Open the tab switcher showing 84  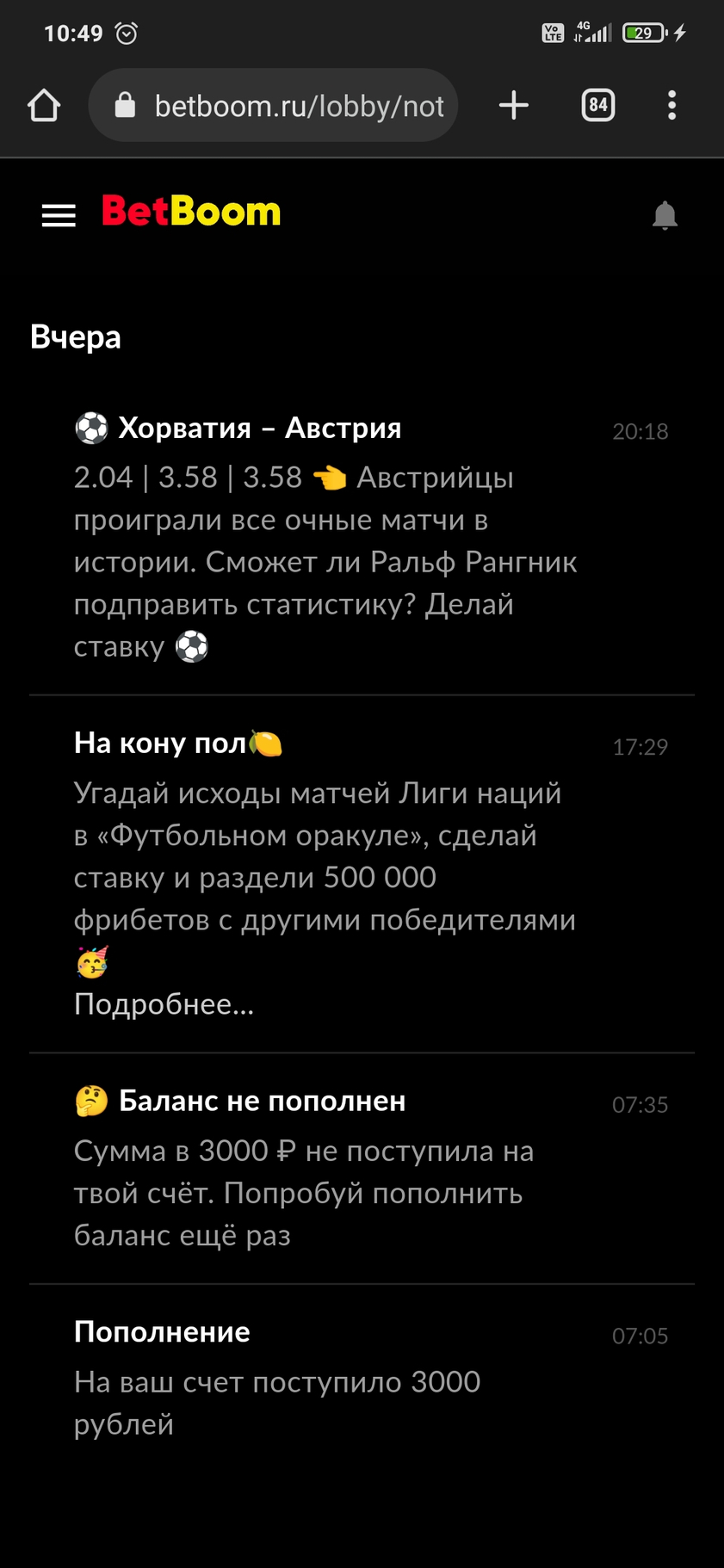pos(598,105)
